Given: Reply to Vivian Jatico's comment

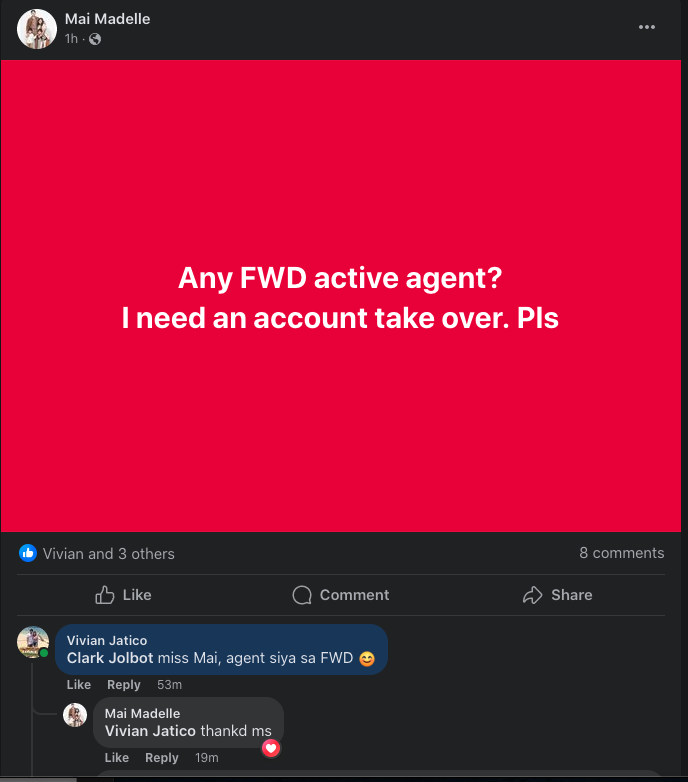Looking at the screenshot, I should [124, 685].
